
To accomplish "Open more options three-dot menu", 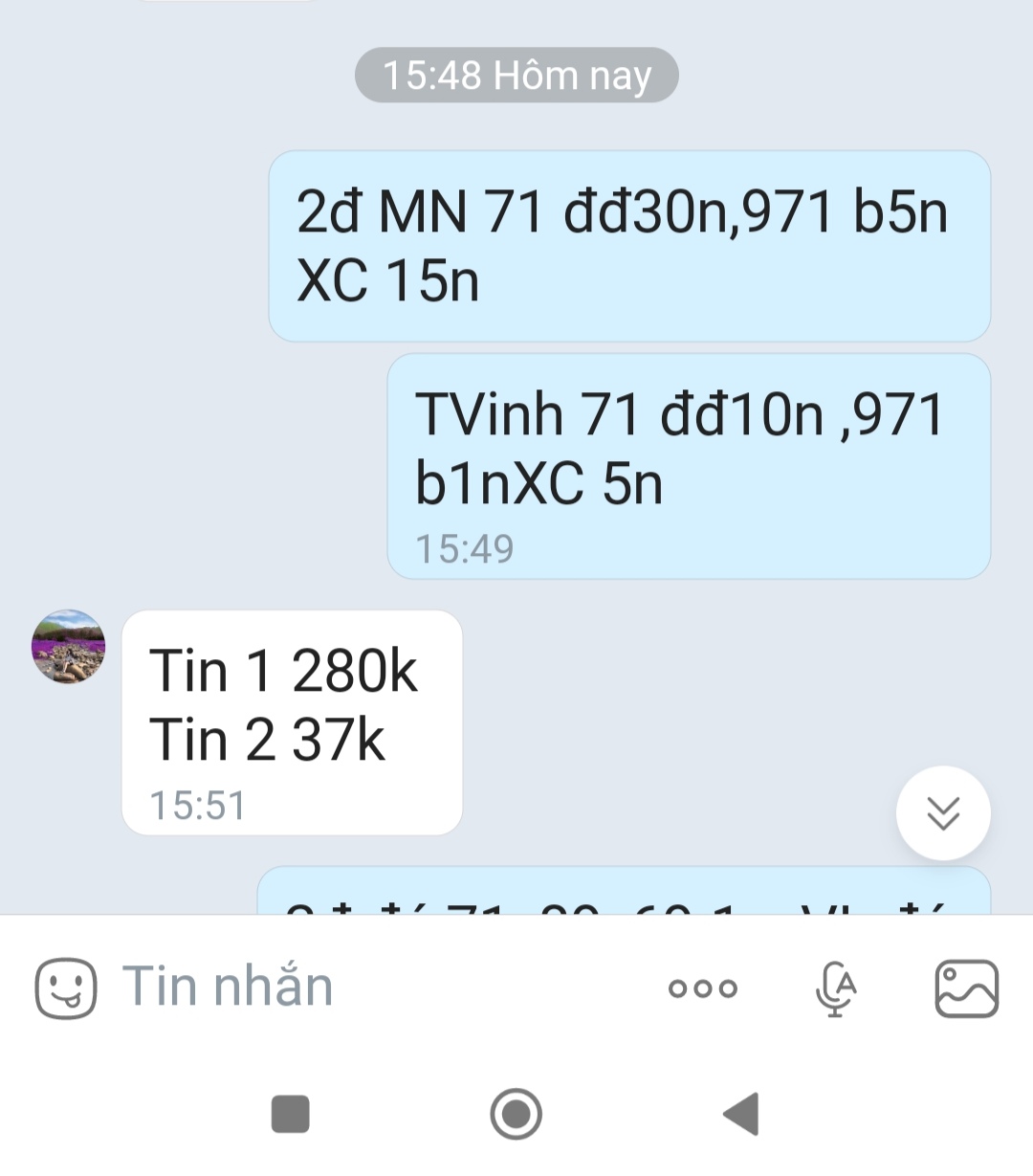I will coord(702,988).
